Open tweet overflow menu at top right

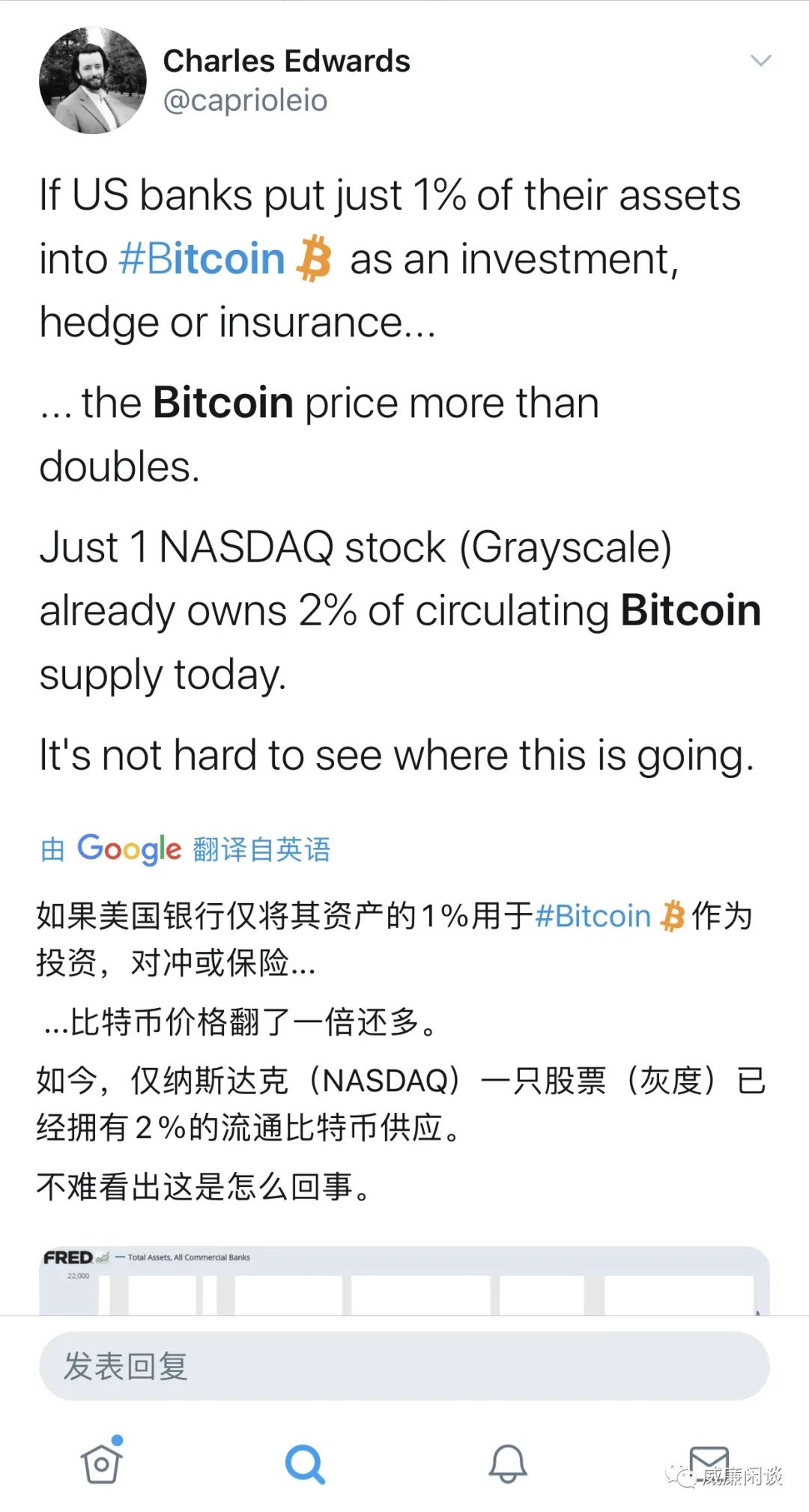760,60
